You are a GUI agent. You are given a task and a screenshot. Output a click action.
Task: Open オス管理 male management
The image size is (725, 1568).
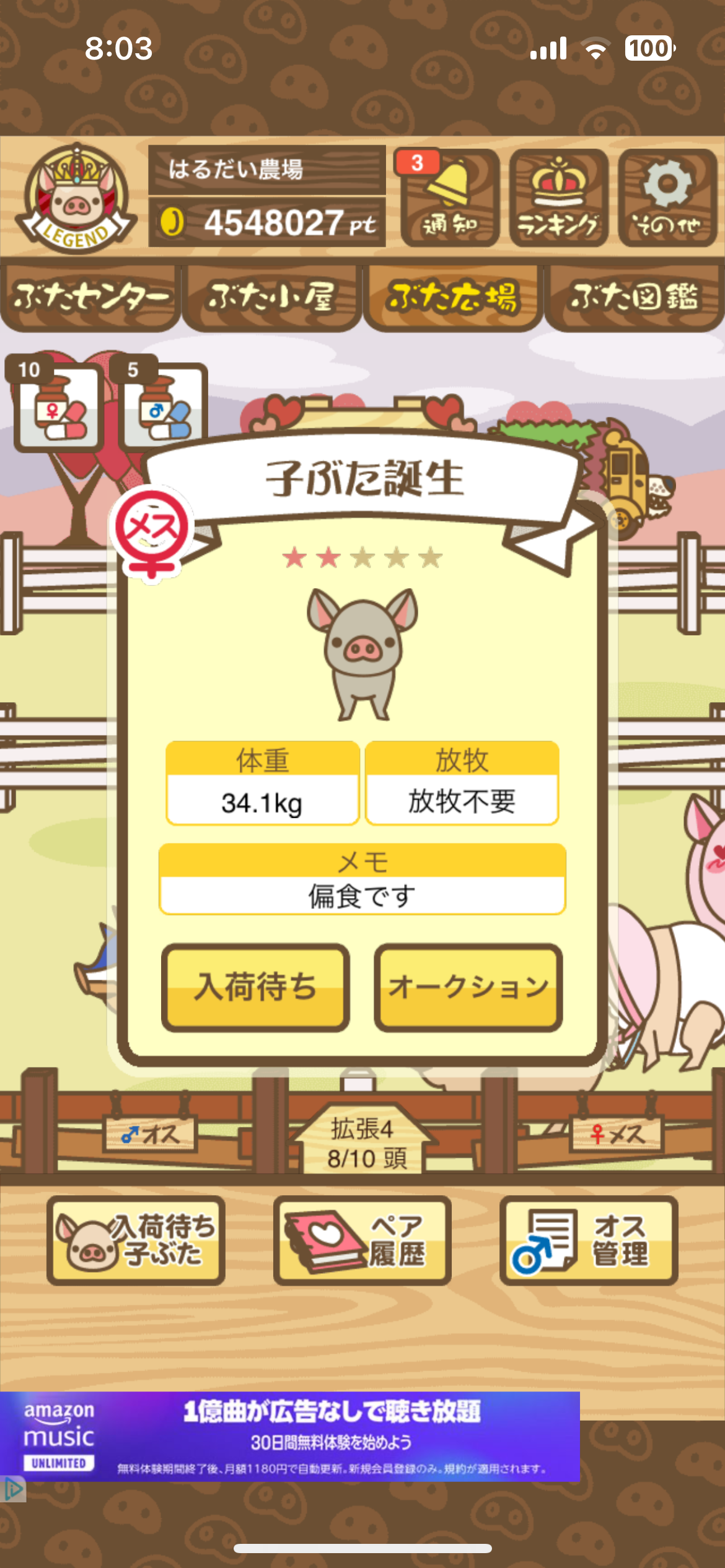pos(589,1240)
